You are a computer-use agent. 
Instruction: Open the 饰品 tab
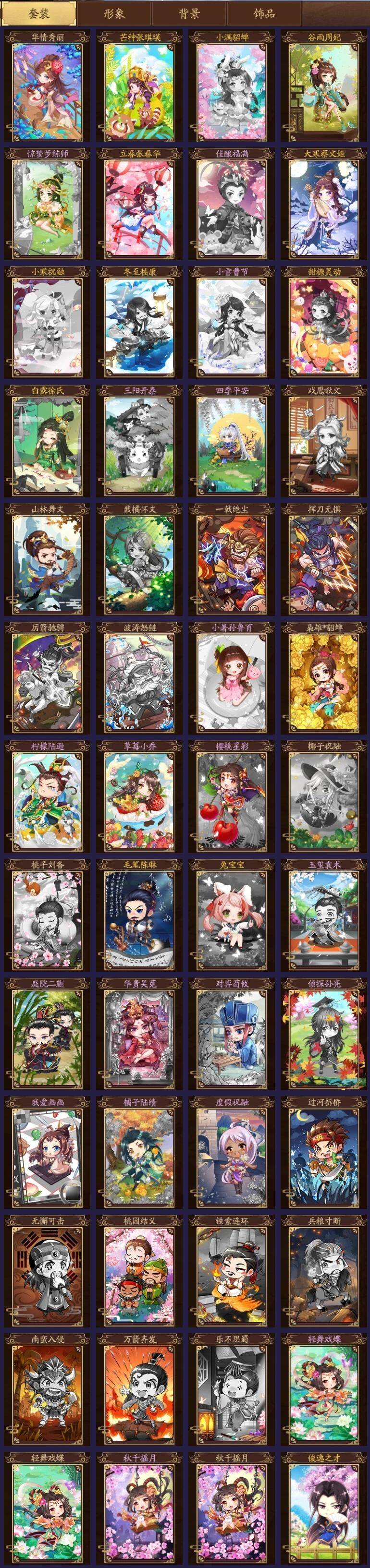coord(264,13)
